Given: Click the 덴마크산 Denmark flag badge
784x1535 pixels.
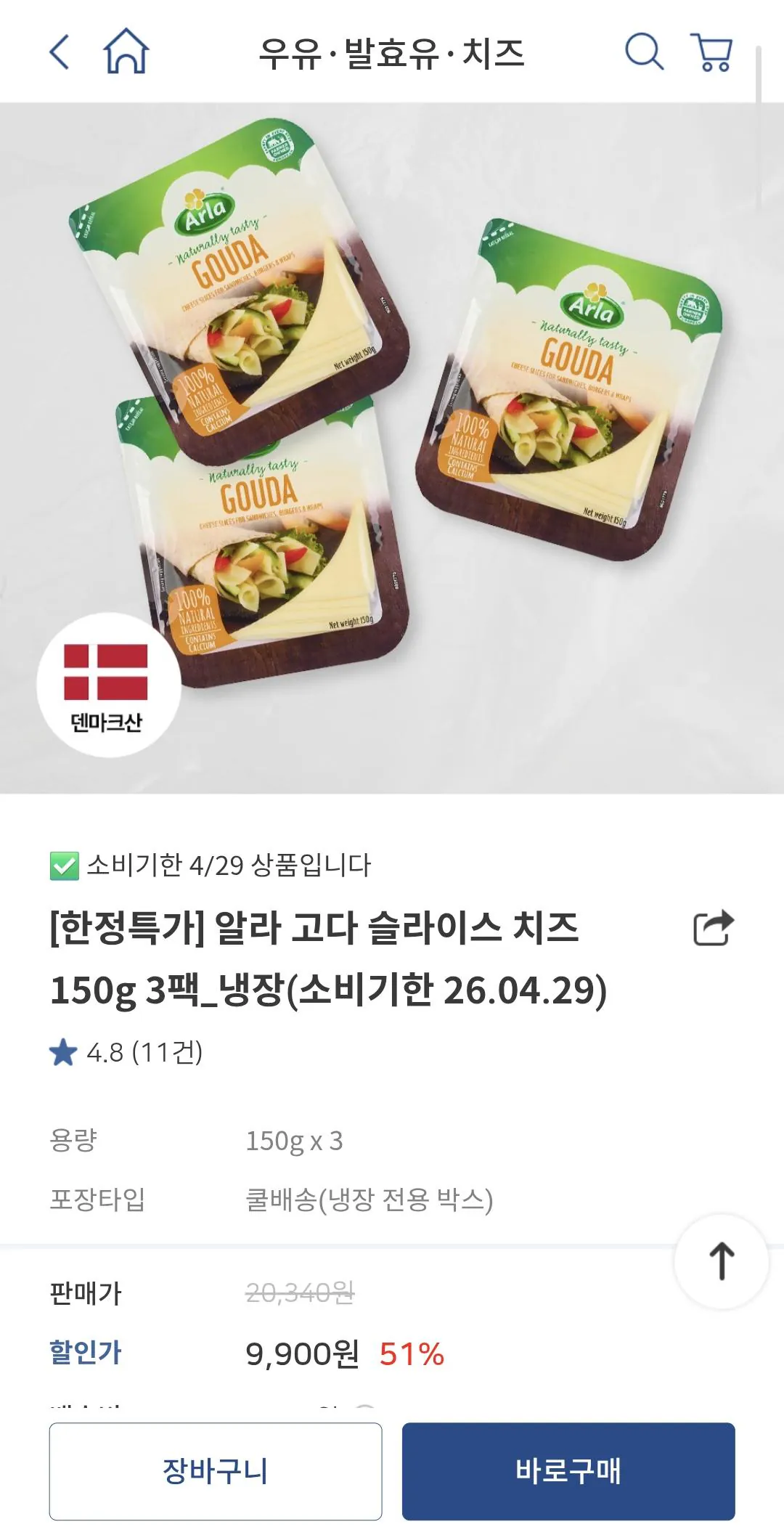Looking at the screenshot, I should [107, 683].
